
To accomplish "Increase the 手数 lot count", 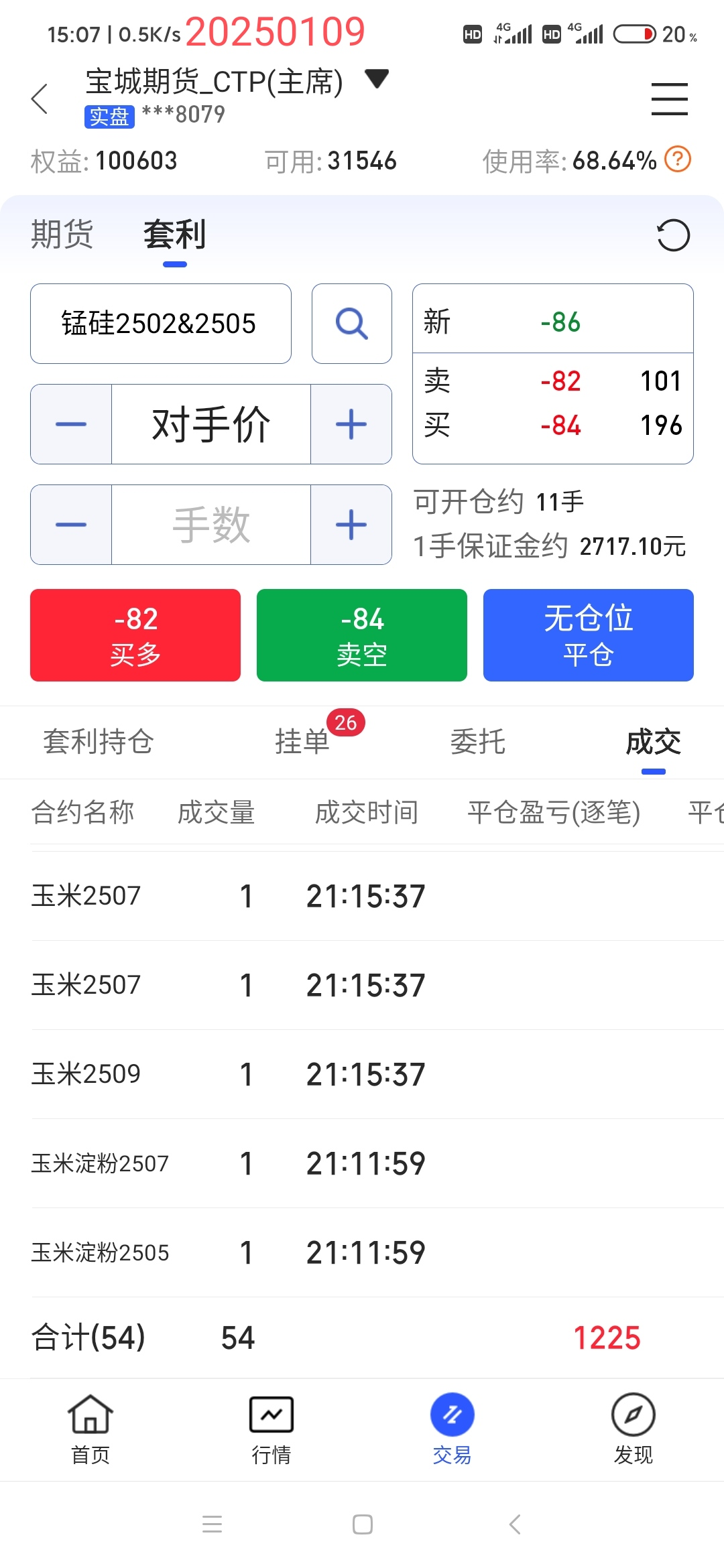I will click(351, 525).
